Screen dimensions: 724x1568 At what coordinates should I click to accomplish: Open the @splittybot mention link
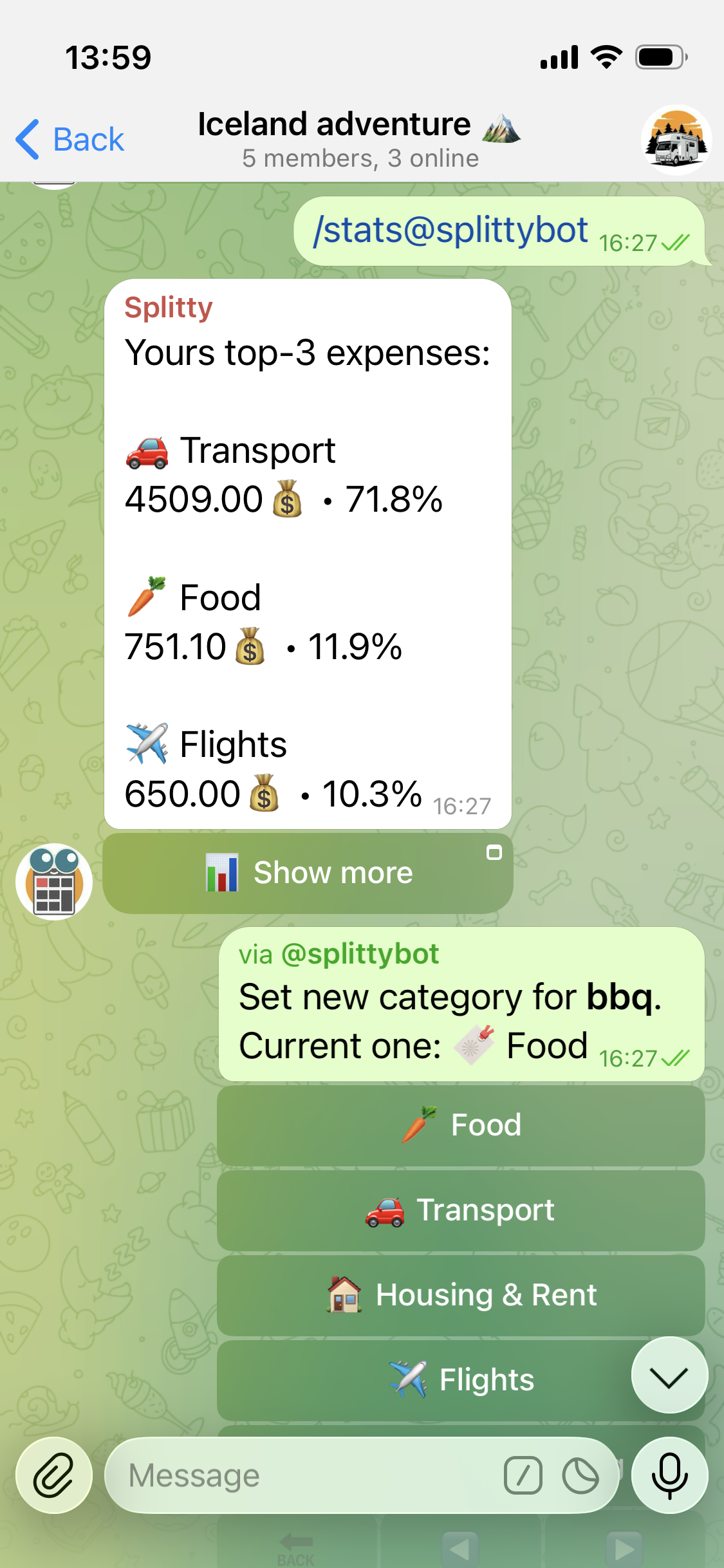pyautogui.click(x=360, y=954)
